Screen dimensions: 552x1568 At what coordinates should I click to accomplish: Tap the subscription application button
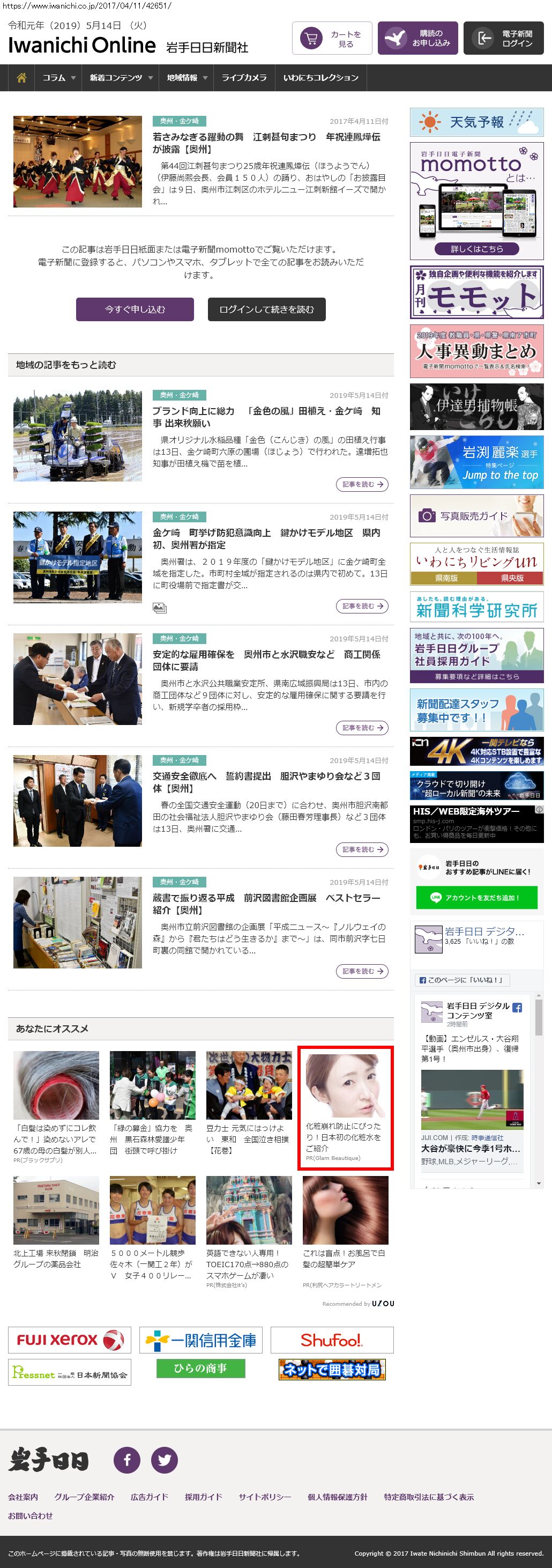coord(417,39)
